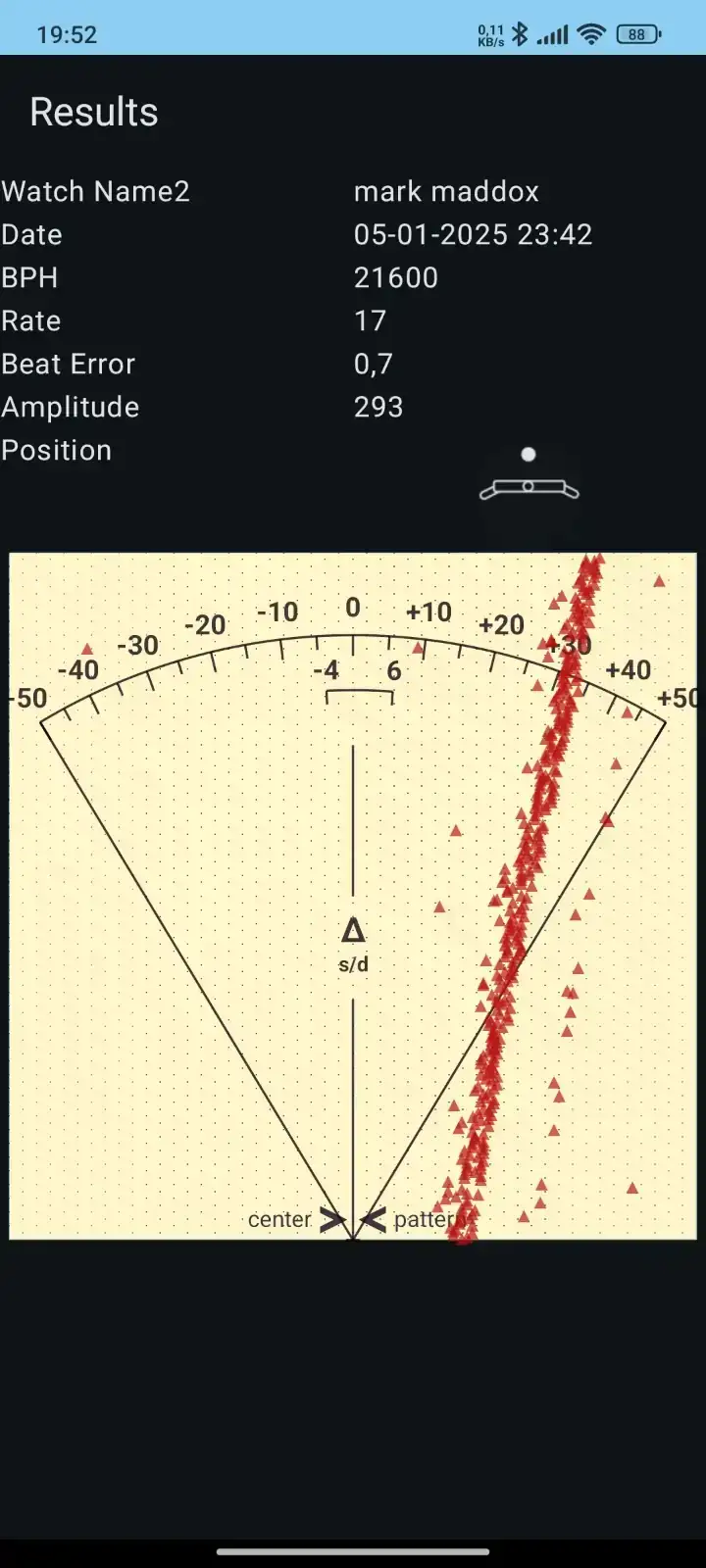Tap the cellular signal strength icon
Screen dimensions: 706x1568
coord(552,34)
